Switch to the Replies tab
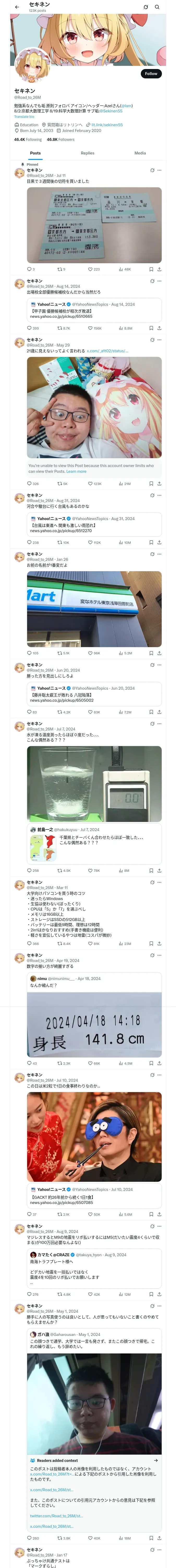The width and height of the screenshot is (176, 1568). pyautogui.click(x=87, y=153)
